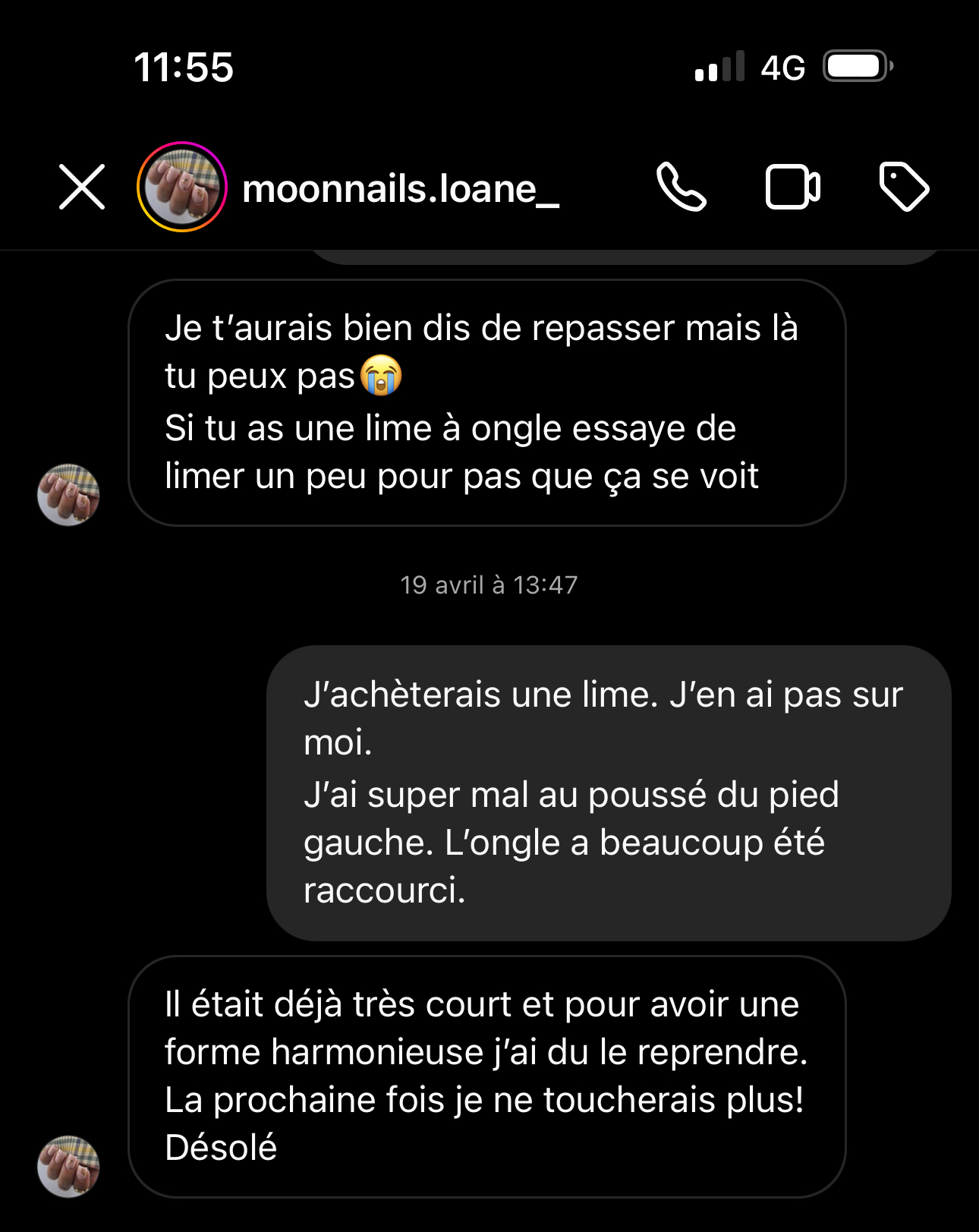Tap sender avatar beside 'Désolé' message

(x=68, y=1166)
